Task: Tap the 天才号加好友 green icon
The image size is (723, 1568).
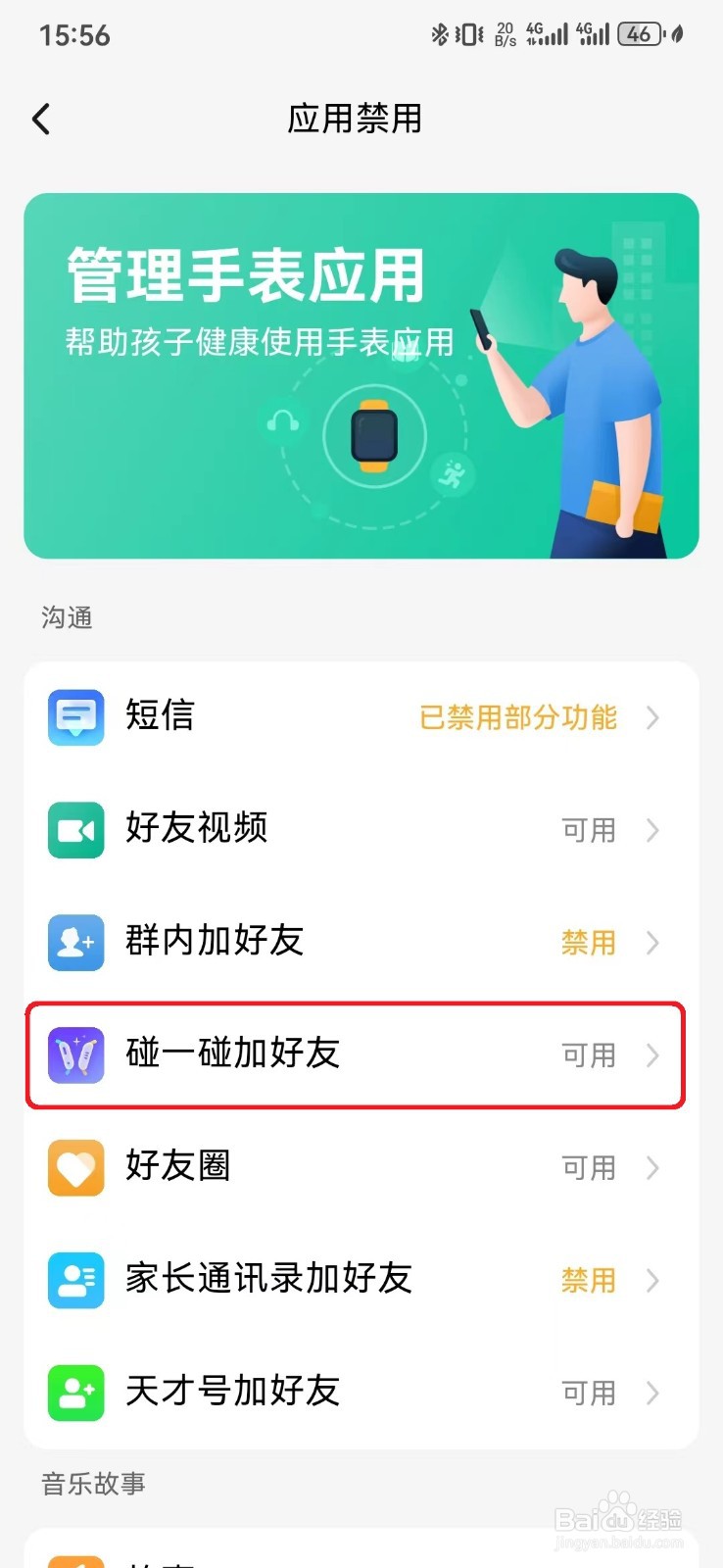Action: coord(75,1393)
